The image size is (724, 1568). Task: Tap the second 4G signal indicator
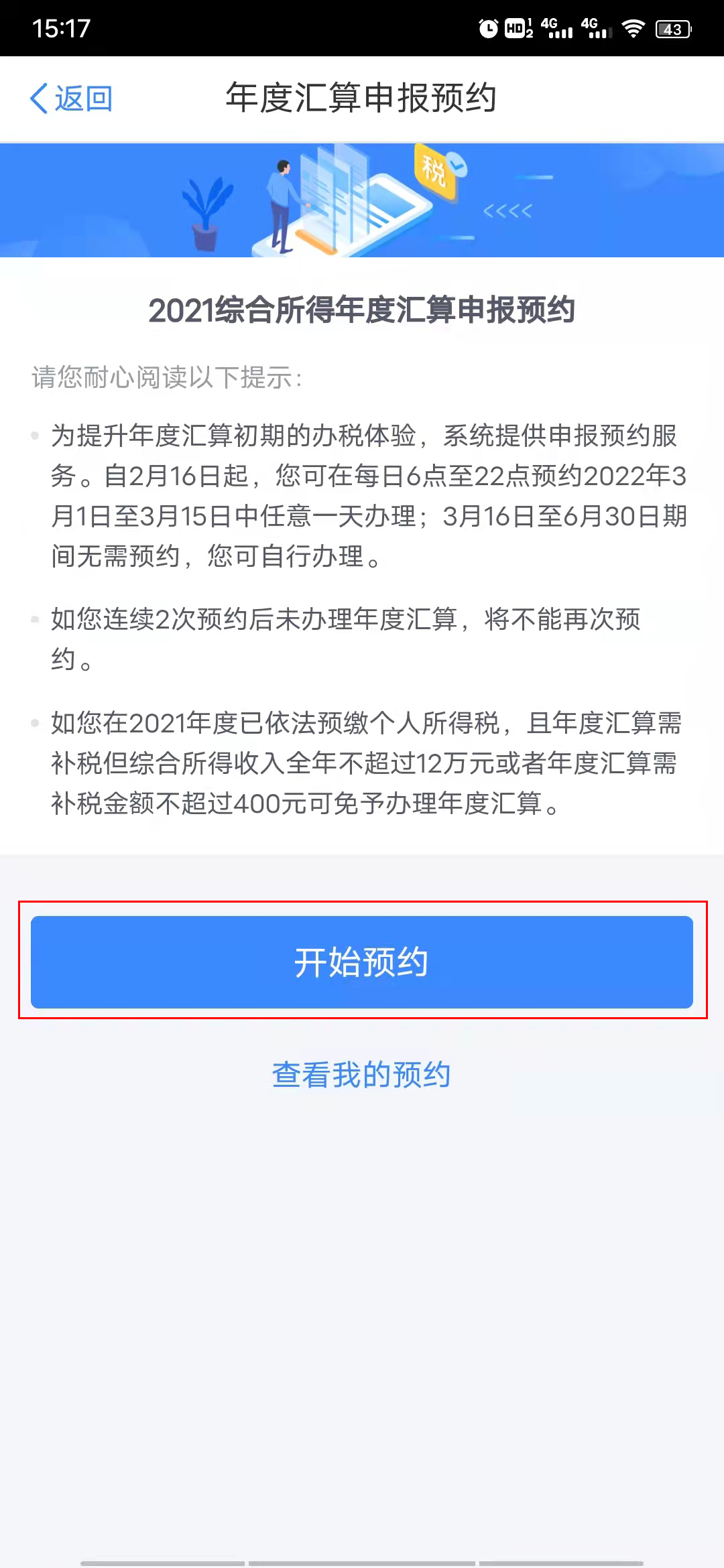coord(597,27)
